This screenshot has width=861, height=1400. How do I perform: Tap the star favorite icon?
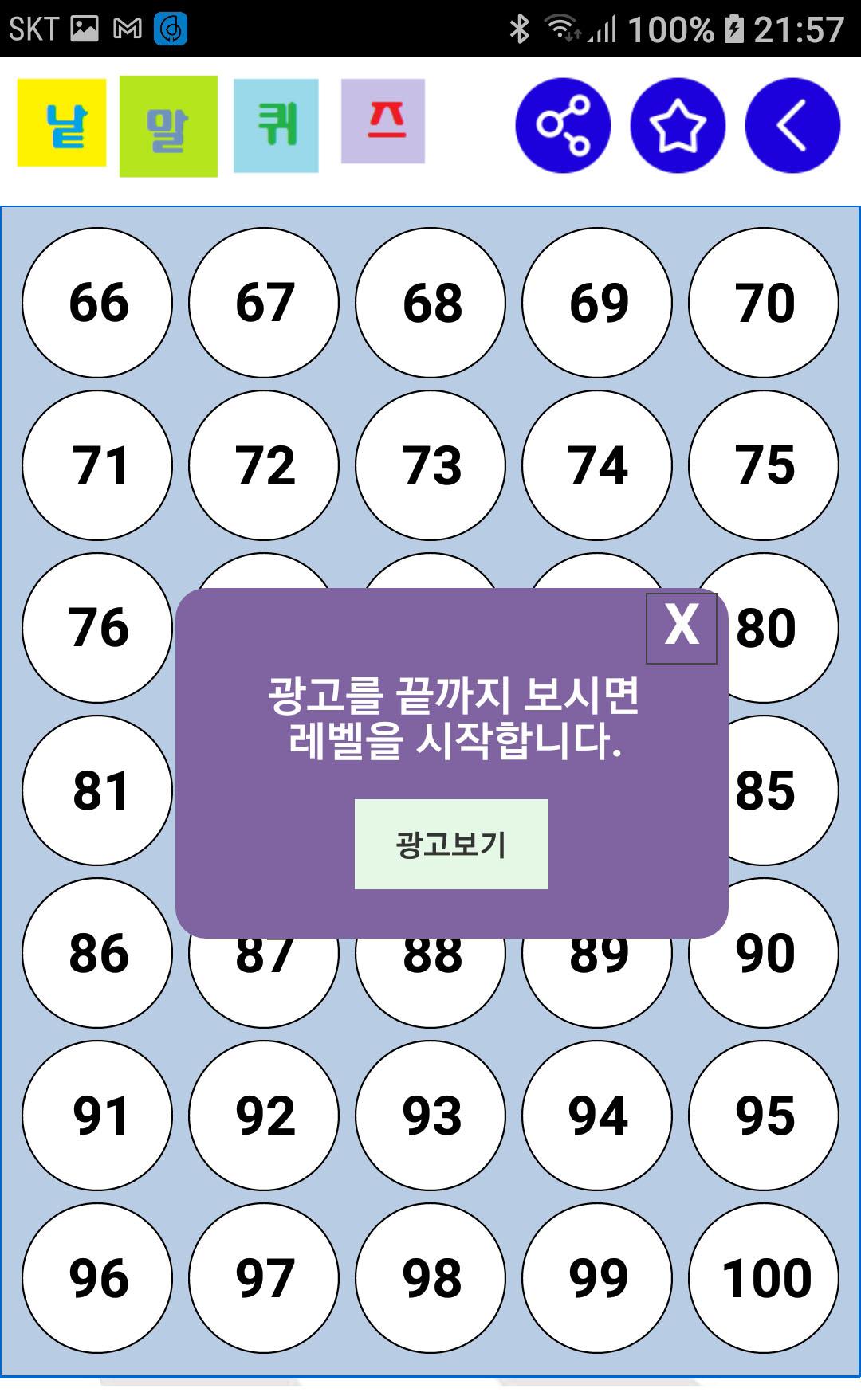pyautogui.click(x=678, y=125)
